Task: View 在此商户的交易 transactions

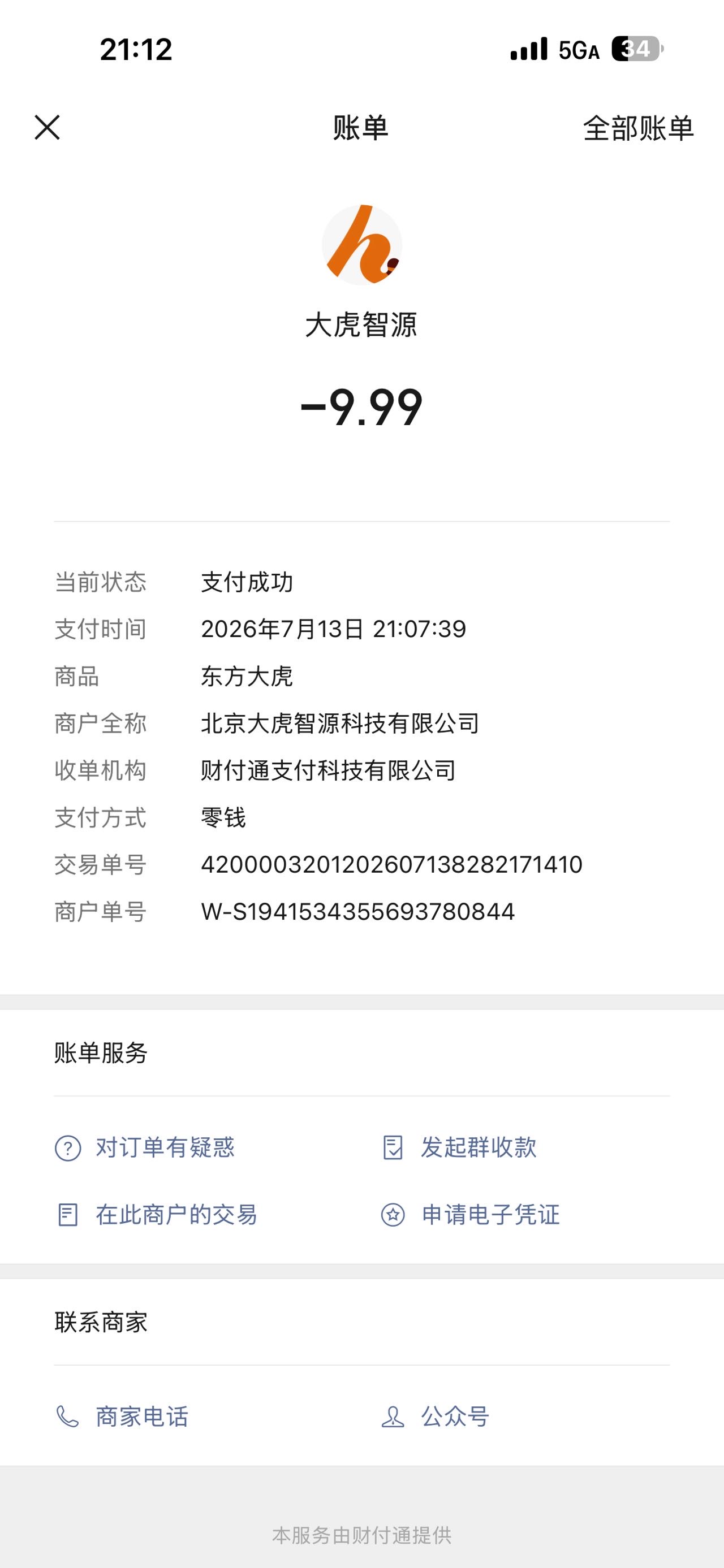Action: pyautogui.click(x=157, y=1215)
